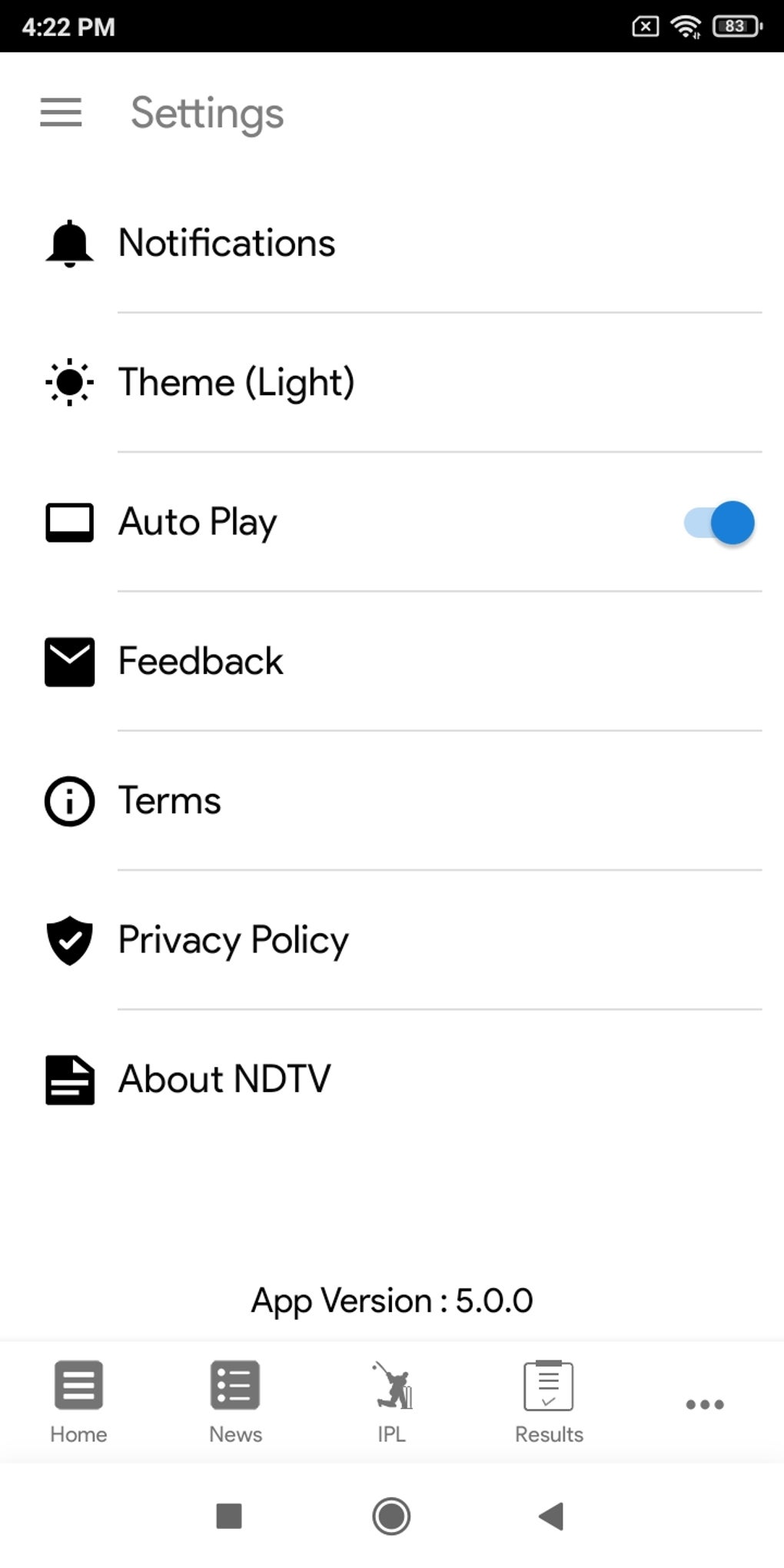Image resolution: width=784 pixels, height=1568 pixels.
Task: Switch to the Results tab
Action: (549, 1402)
